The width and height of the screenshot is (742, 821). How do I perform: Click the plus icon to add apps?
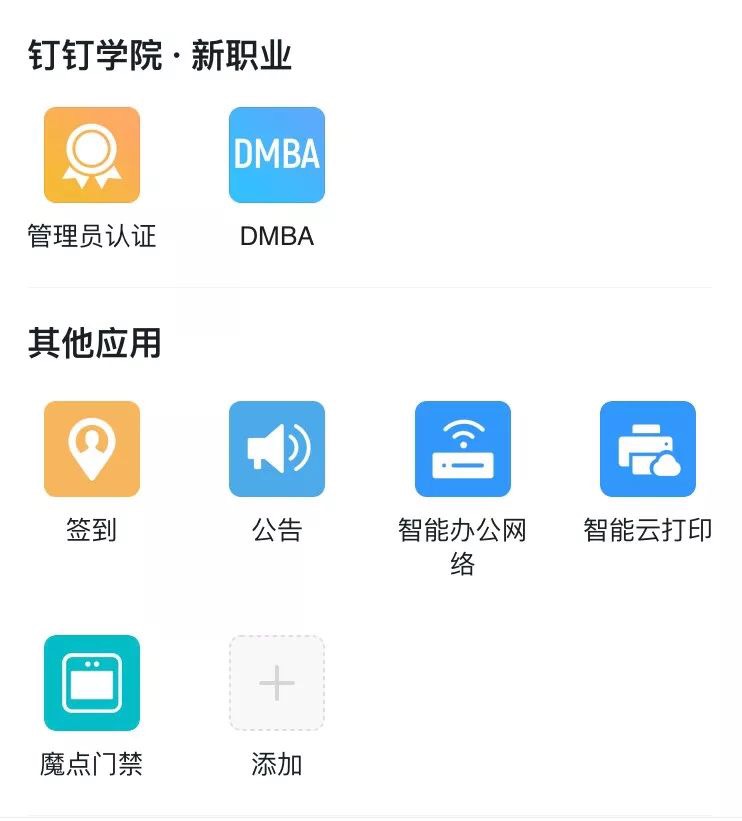[277, 684]
